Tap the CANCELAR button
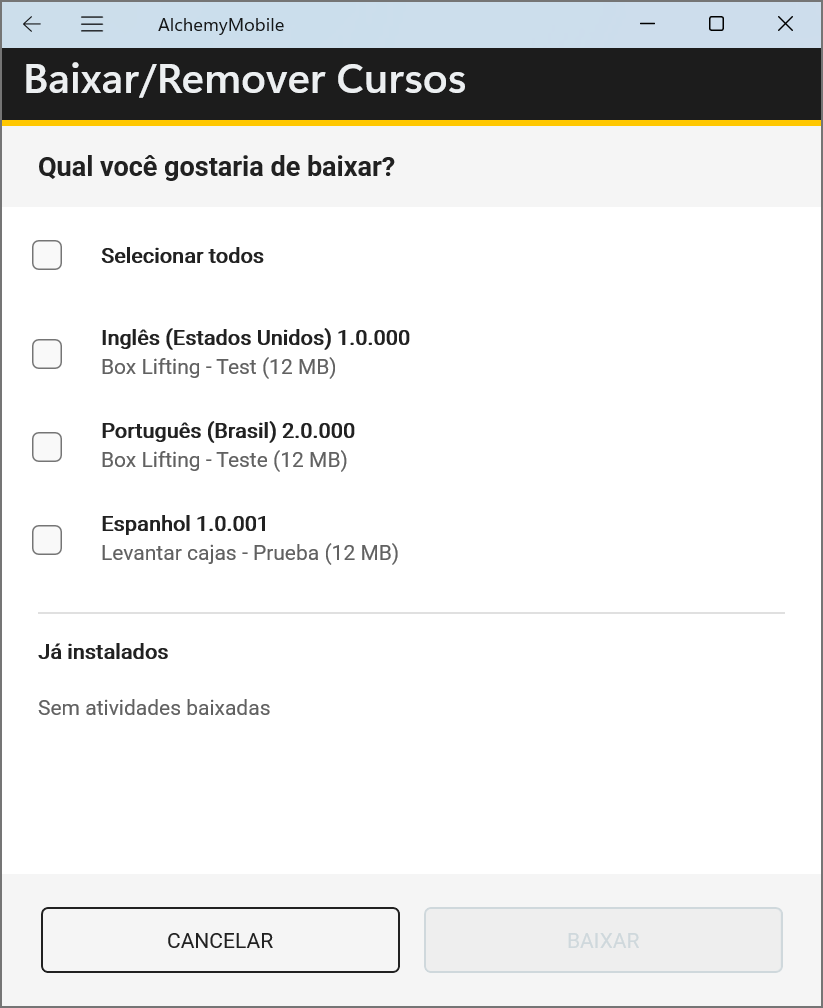823x1008 pixels. [x=220, y=940]
